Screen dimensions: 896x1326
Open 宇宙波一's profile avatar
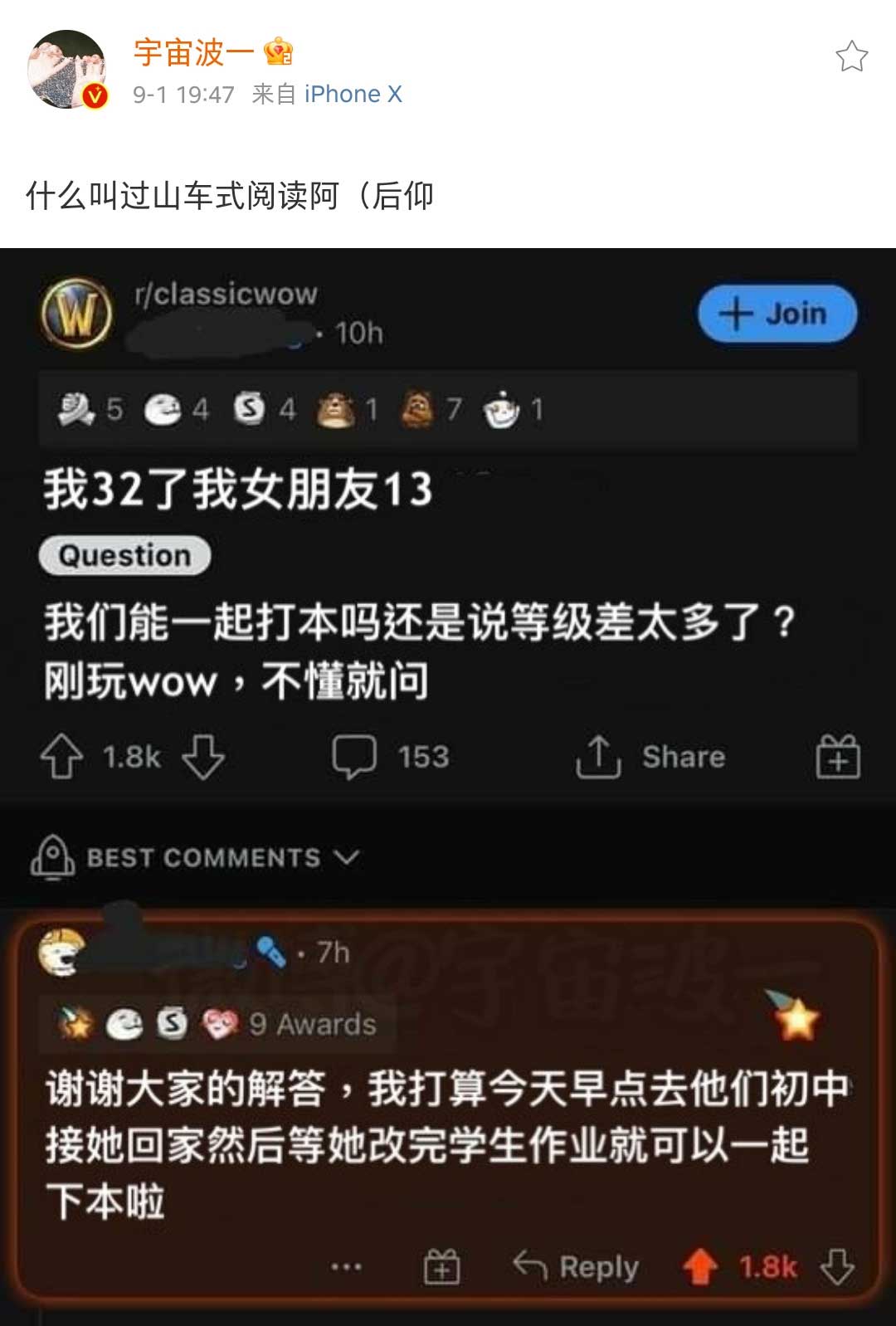pos(66,70)
